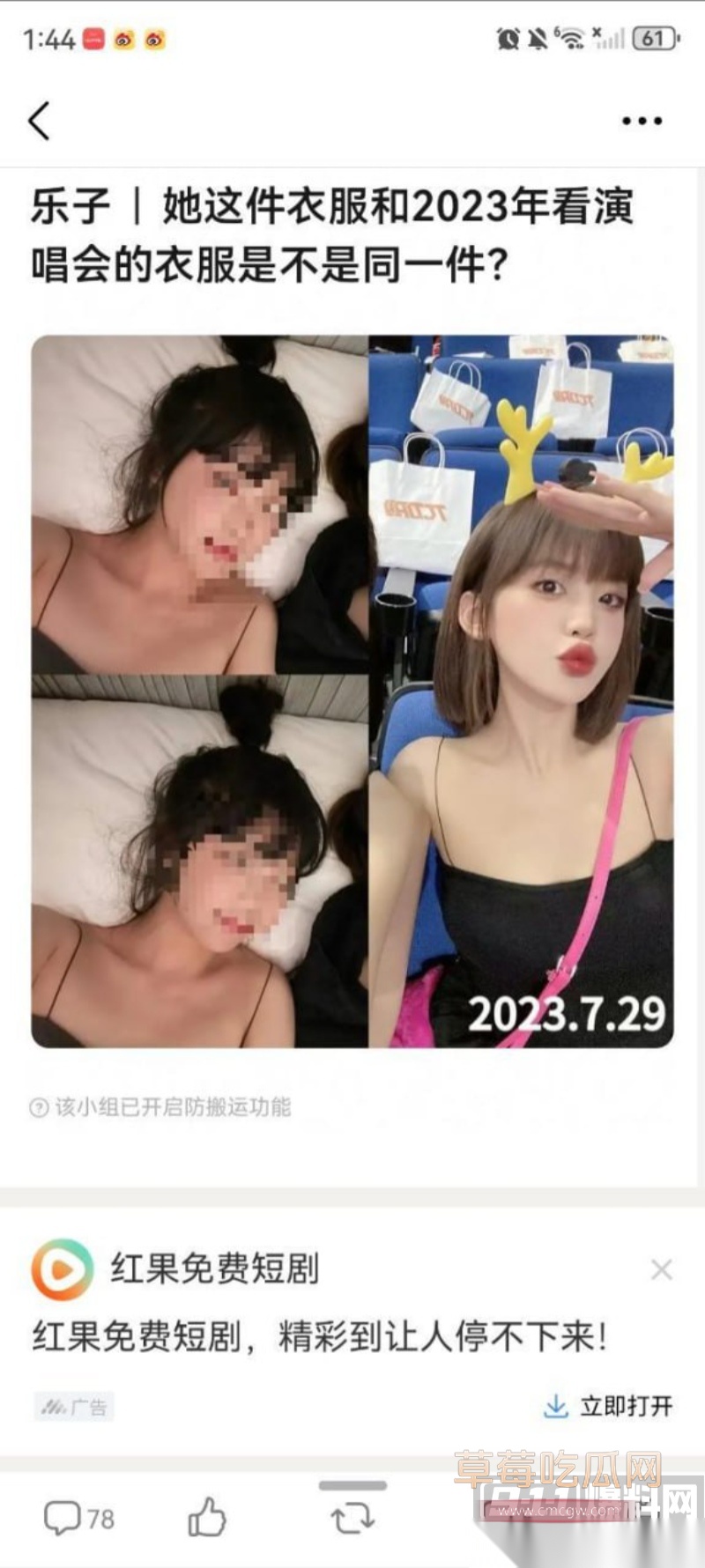Image resolution: width=705 pixels, height=1568 pixels.
Task: Tap the 广告 label on the ad
Action: (74, 1406)
